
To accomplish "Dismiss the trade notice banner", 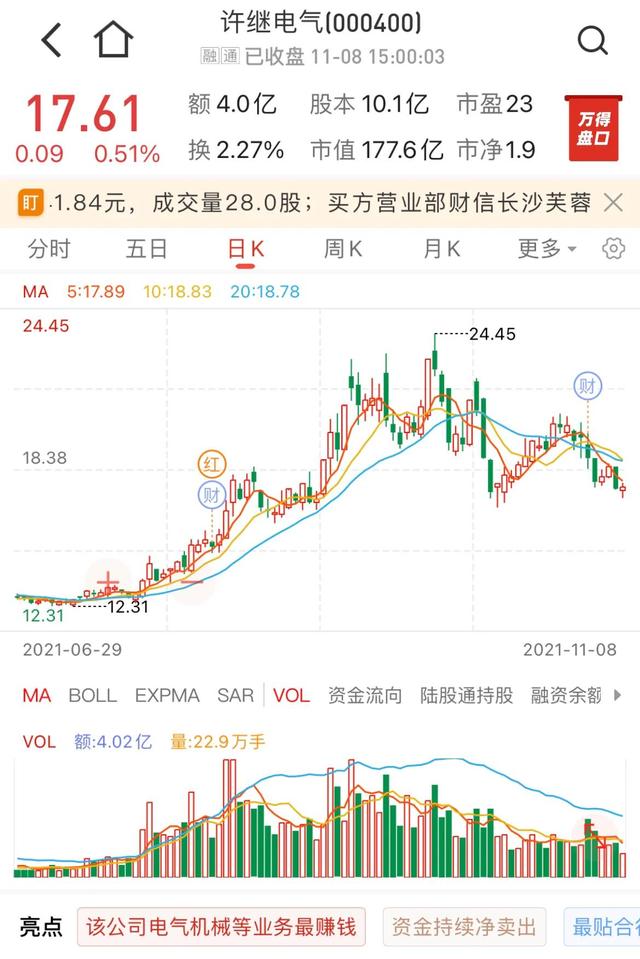I will tap(613, 203).
